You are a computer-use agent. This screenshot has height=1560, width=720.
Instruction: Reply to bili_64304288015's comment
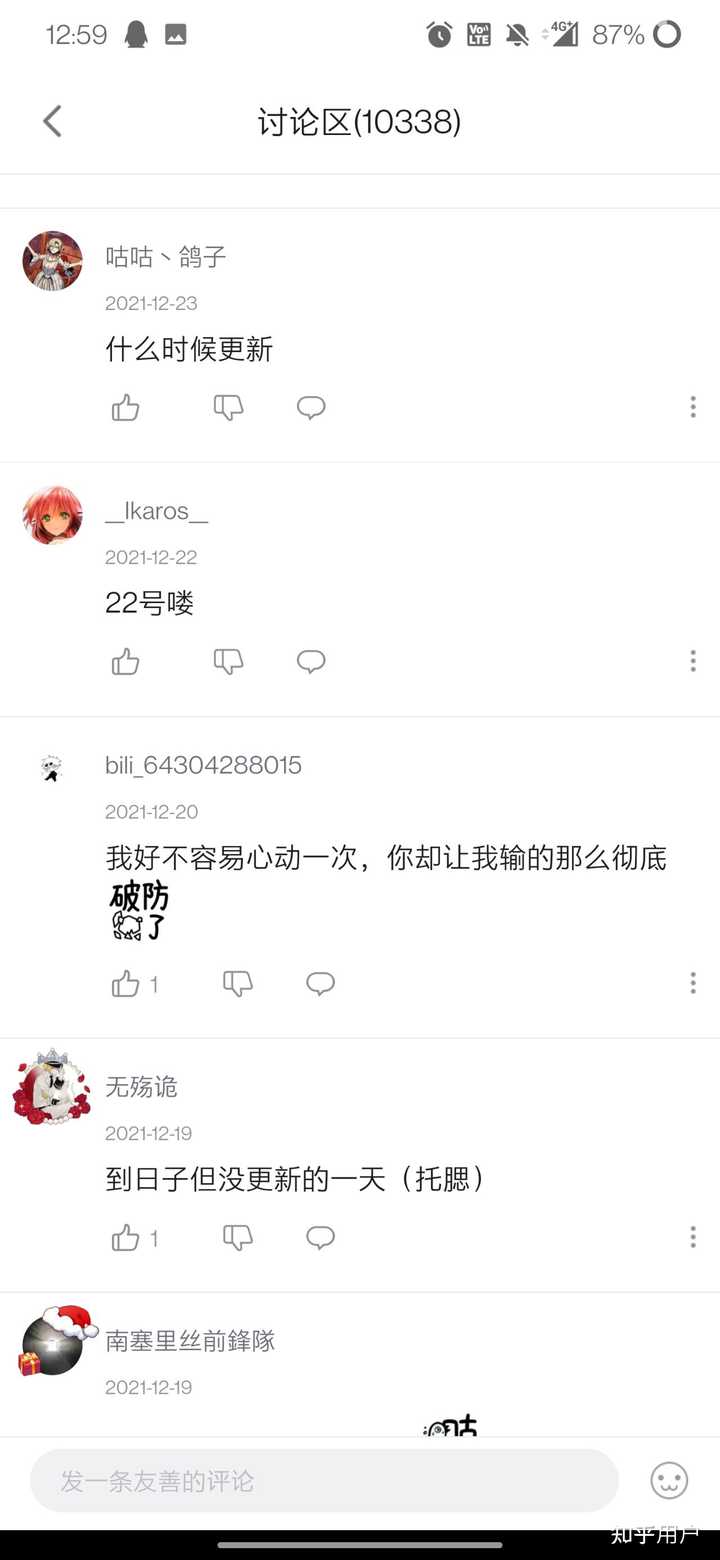(x=320, y=984)
